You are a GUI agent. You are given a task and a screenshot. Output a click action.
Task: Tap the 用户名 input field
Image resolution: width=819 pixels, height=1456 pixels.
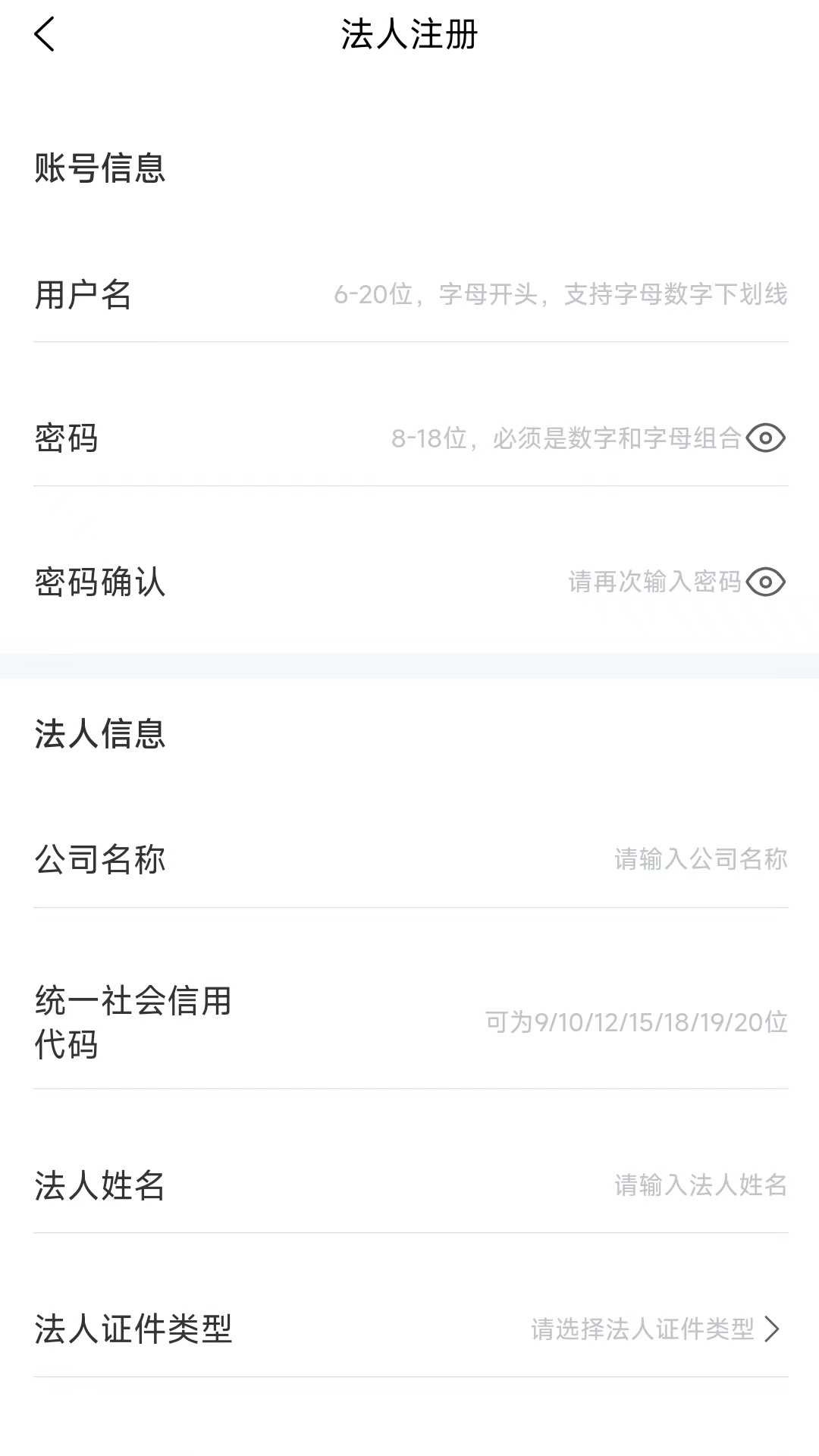point(560,294)
